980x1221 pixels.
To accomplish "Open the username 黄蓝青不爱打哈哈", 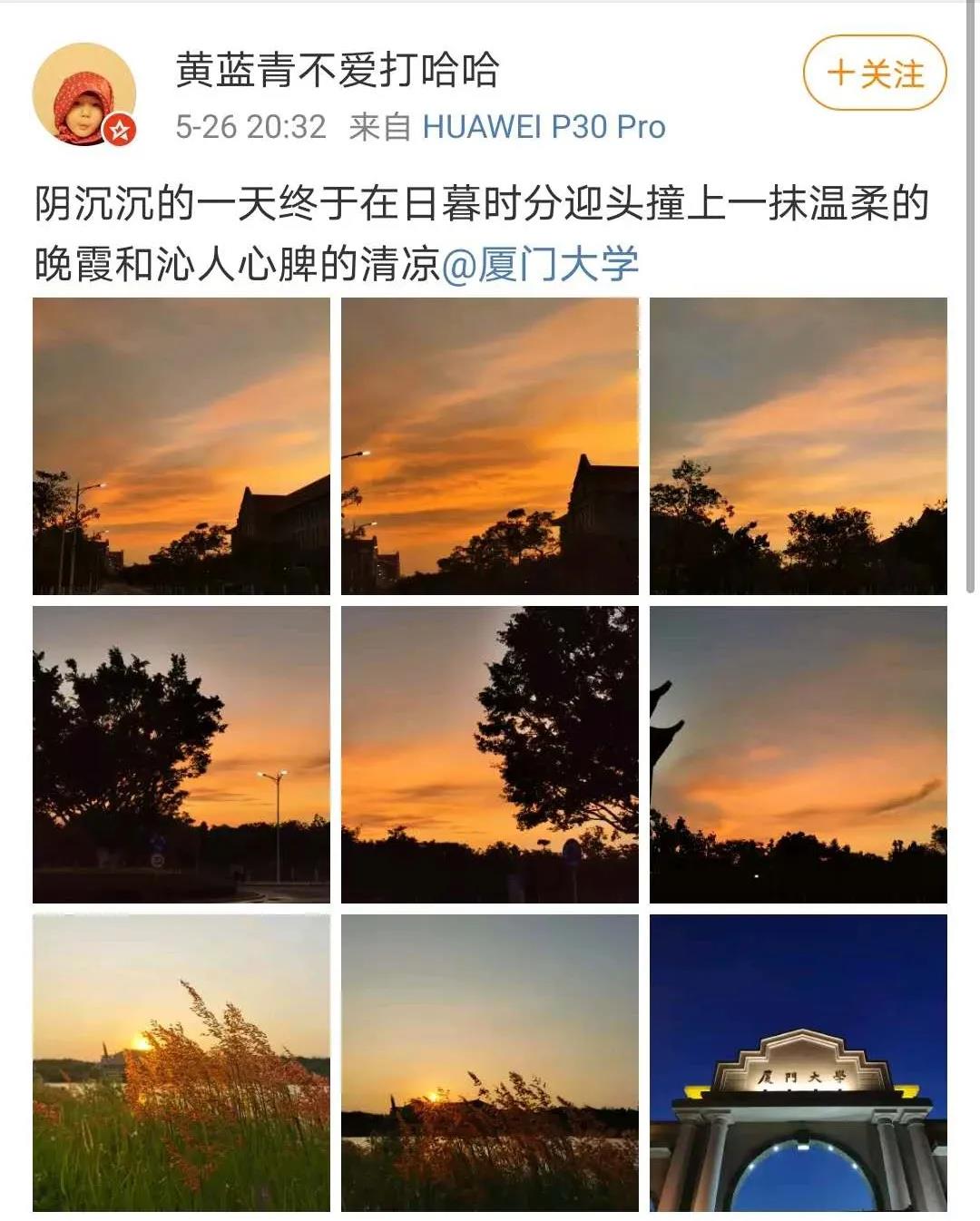I will click(x=337, y=71).
